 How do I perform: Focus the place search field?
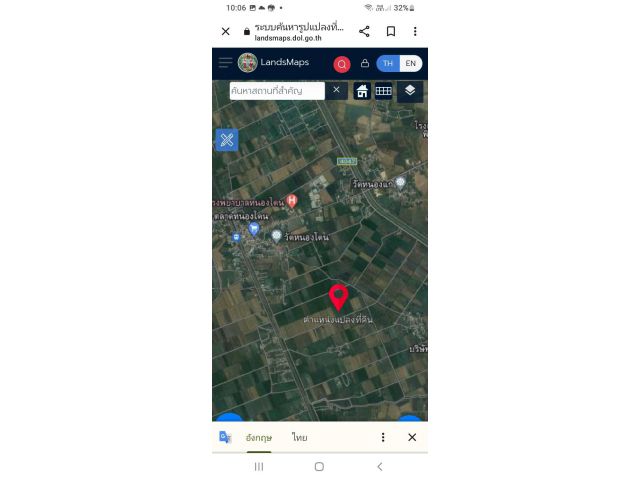(276, 90)
